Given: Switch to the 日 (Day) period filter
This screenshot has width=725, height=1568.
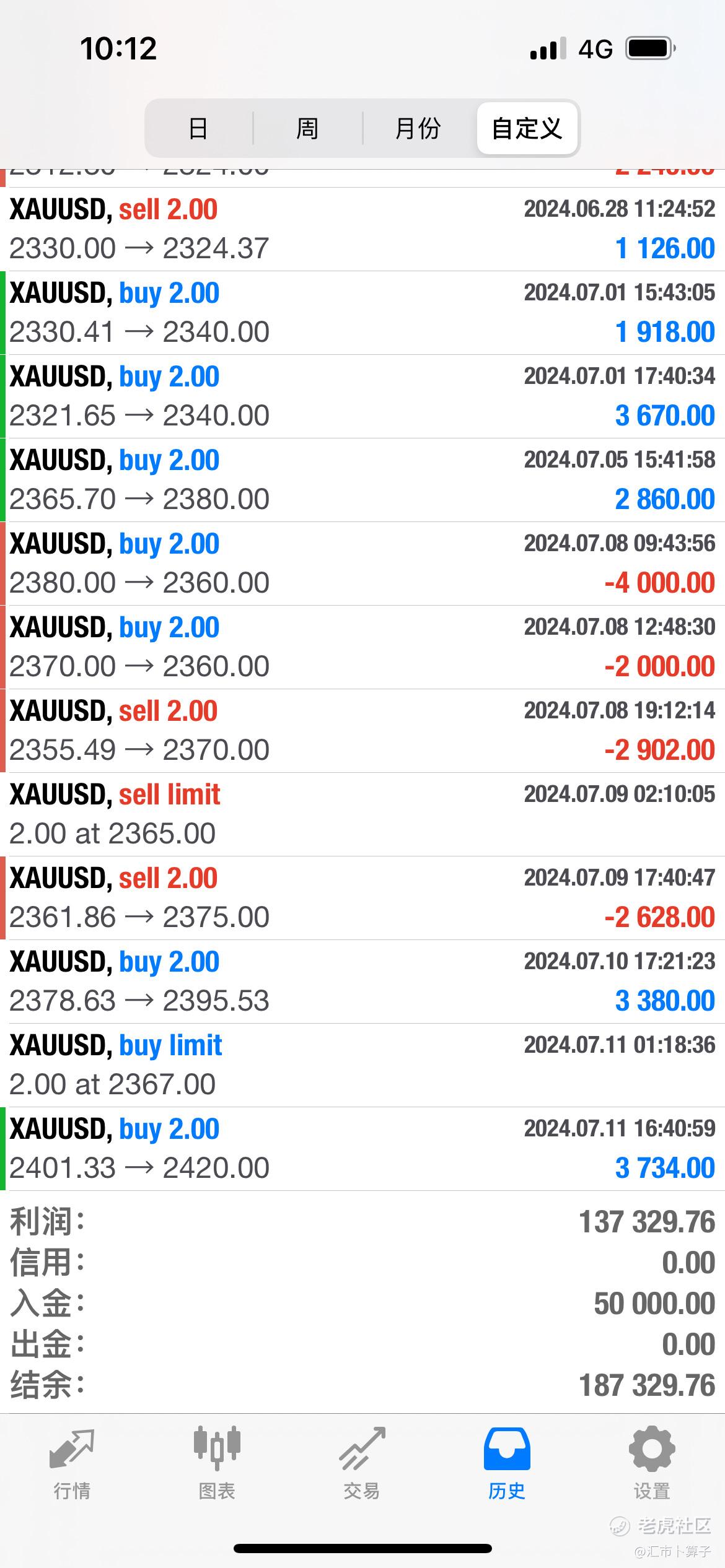Looking at the screenshot, I should (198, 129).
